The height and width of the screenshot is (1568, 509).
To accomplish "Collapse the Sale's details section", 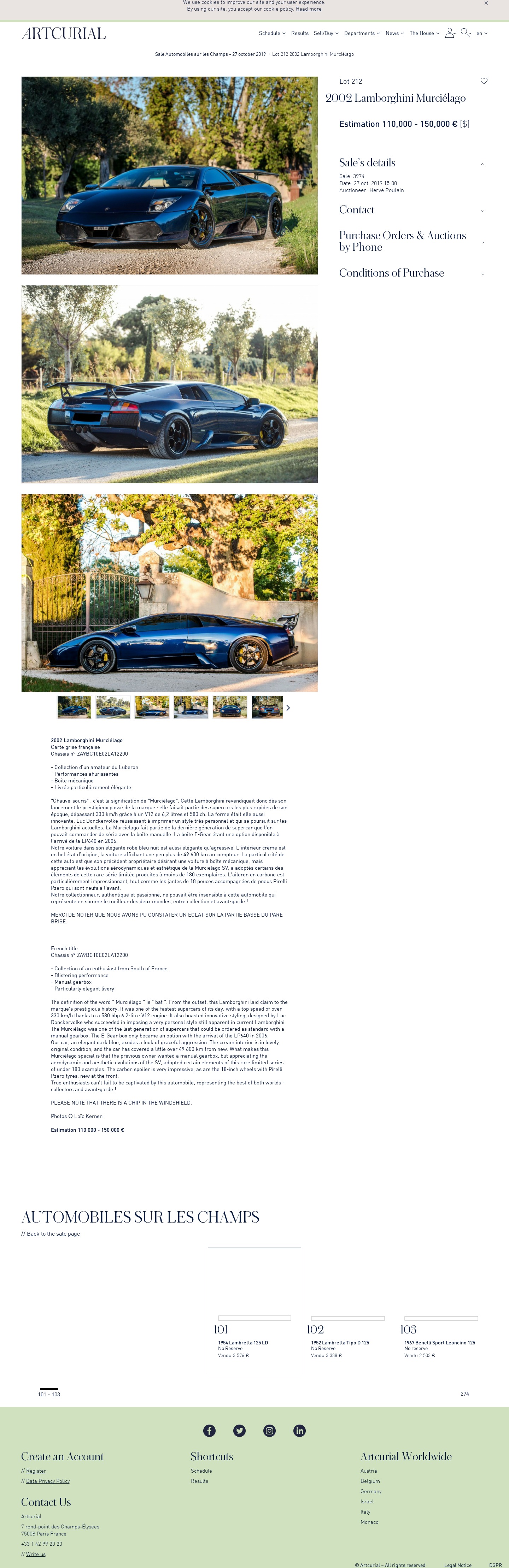I will [482, 163].
